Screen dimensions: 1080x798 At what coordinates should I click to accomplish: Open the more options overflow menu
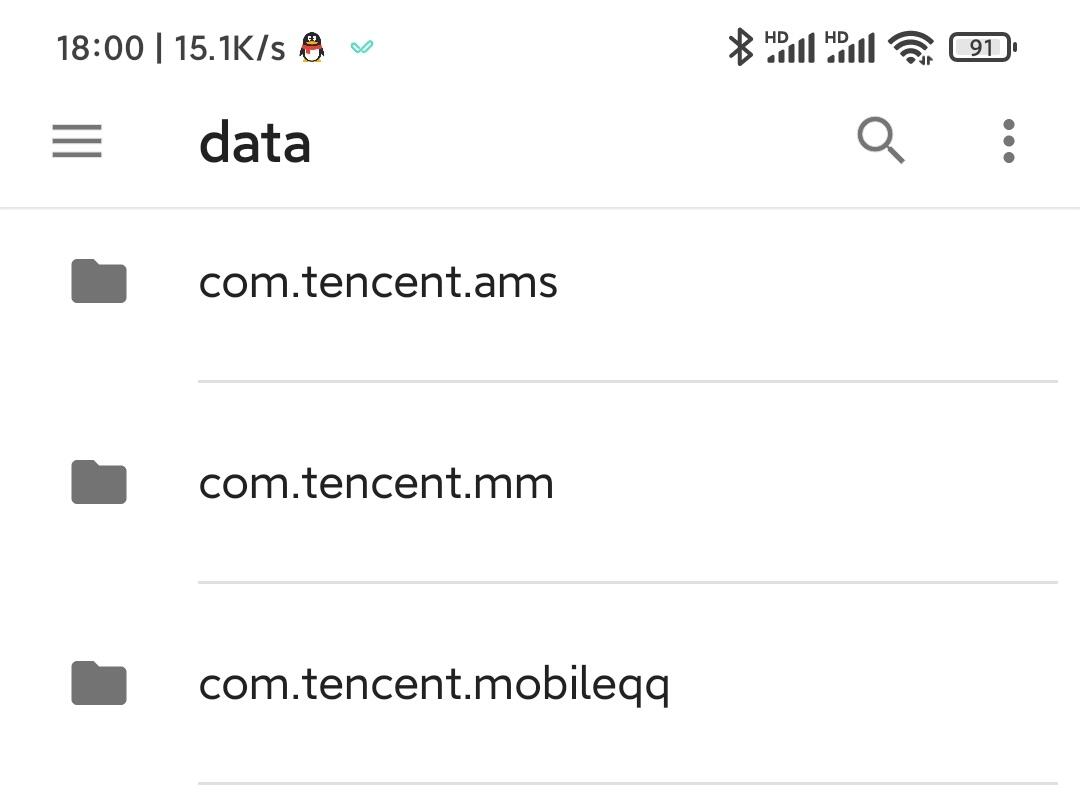pyautogui.click(x=1008, y=141)
